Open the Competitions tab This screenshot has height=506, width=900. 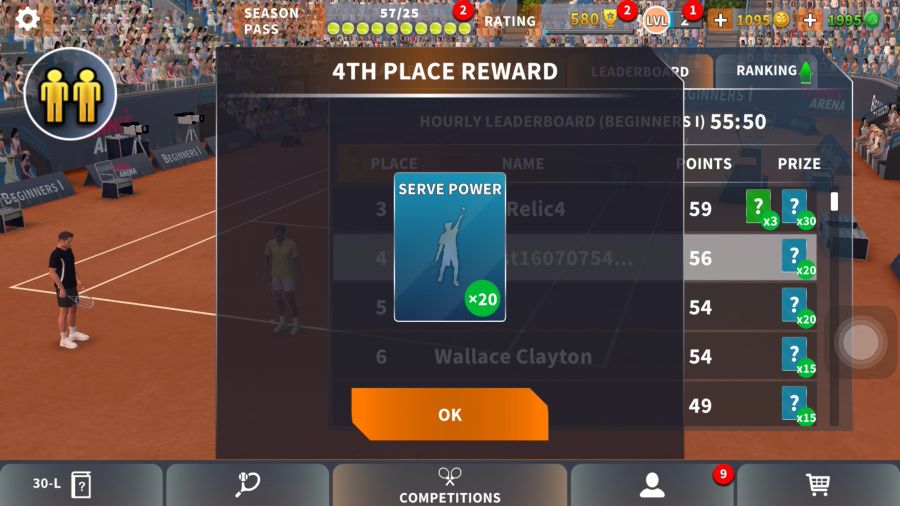pyautogui.click(x=449, y=485)
